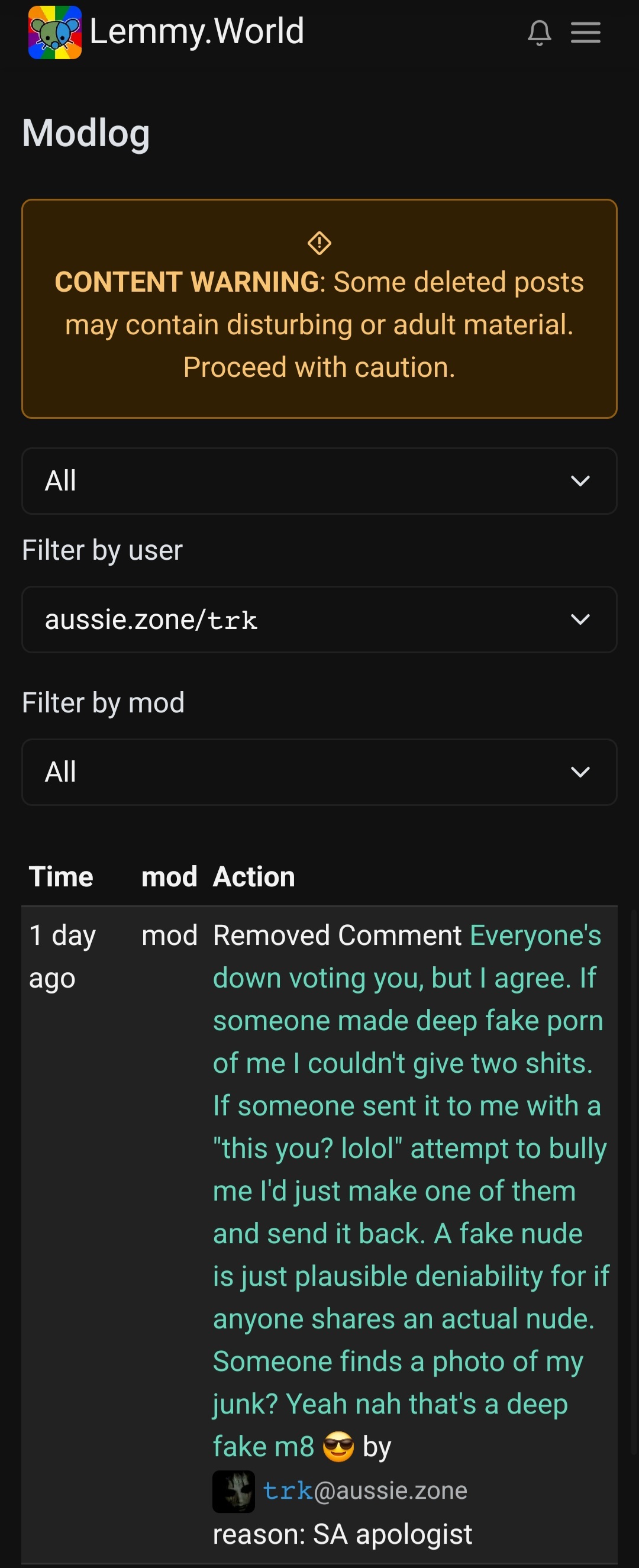This screenshot has height=1568, width=639.
Task: Expand the action type dropdown above Filter by user
Action: [319, 481]
